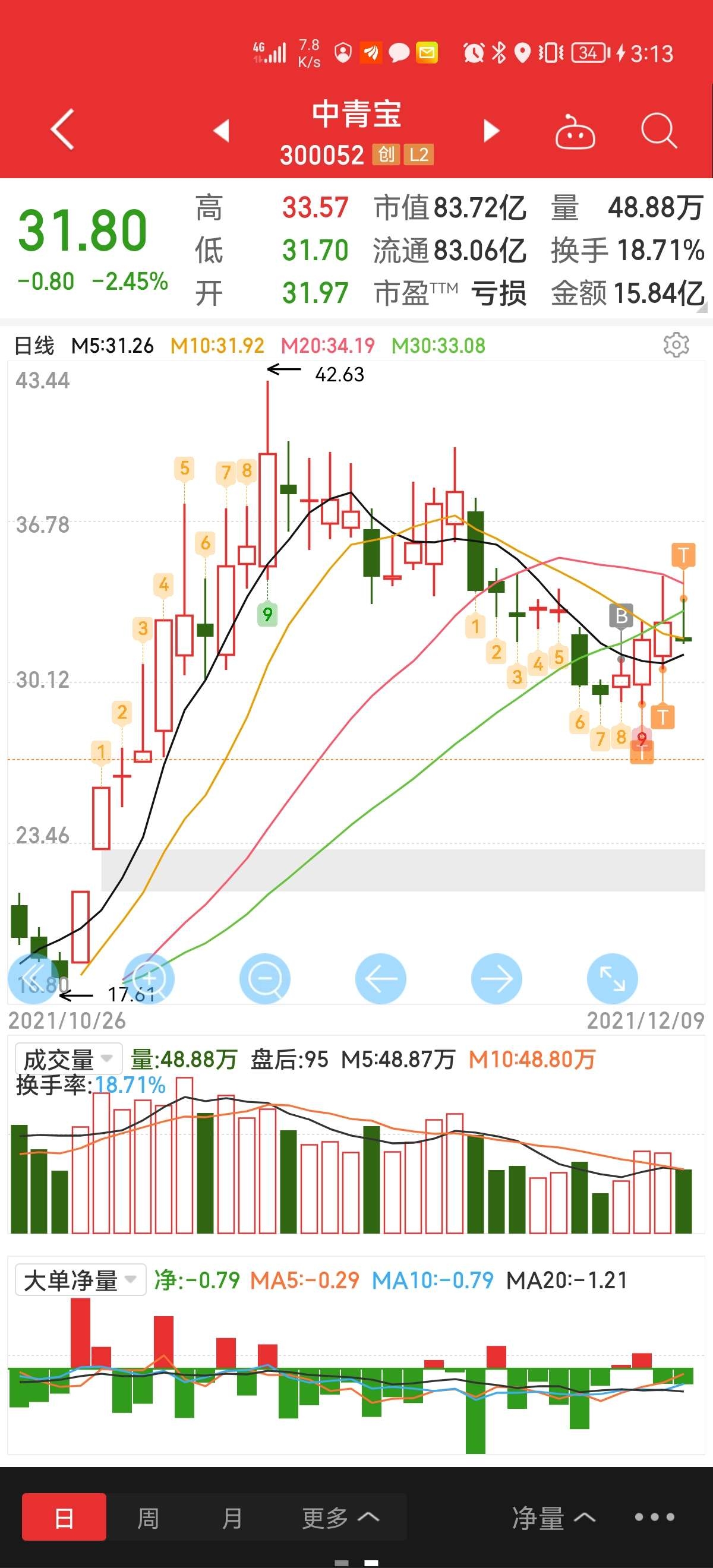Viewport: 713px width, 1568px height.
Task: Switch to the next stock
Action: point(491,130)
